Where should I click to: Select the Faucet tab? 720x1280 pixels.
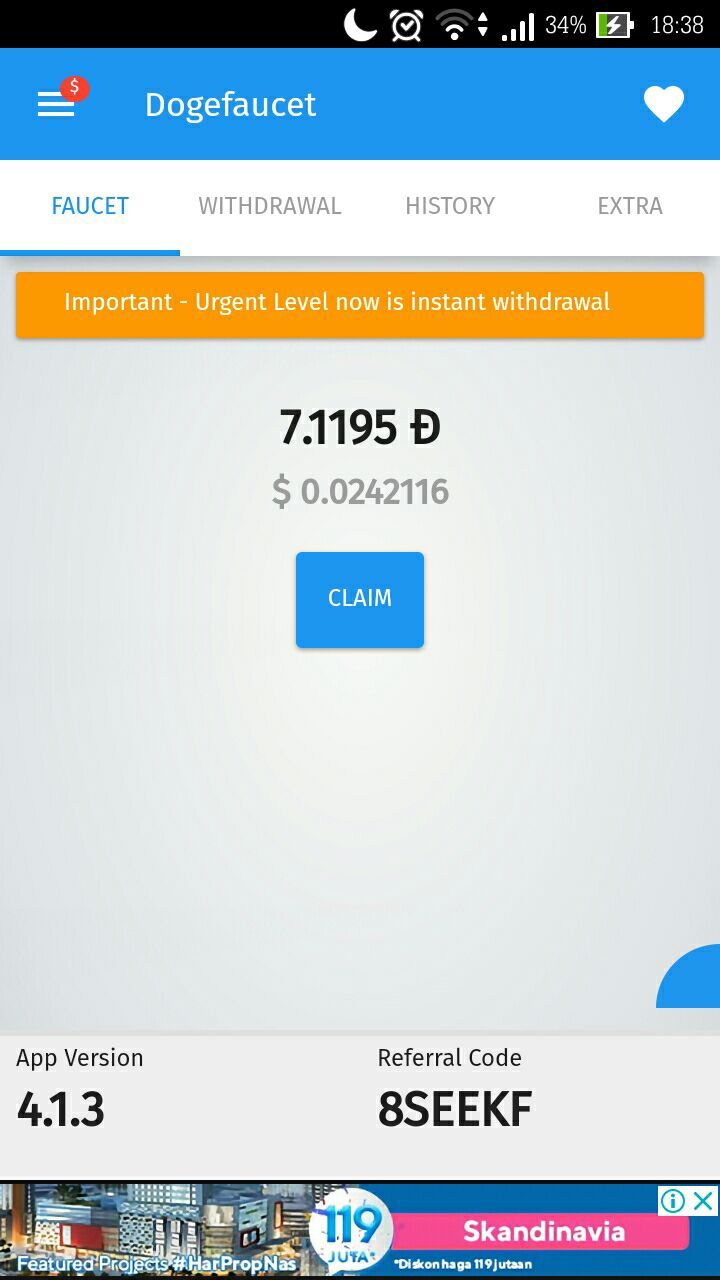pyautogui.click(x=90, y=206)
